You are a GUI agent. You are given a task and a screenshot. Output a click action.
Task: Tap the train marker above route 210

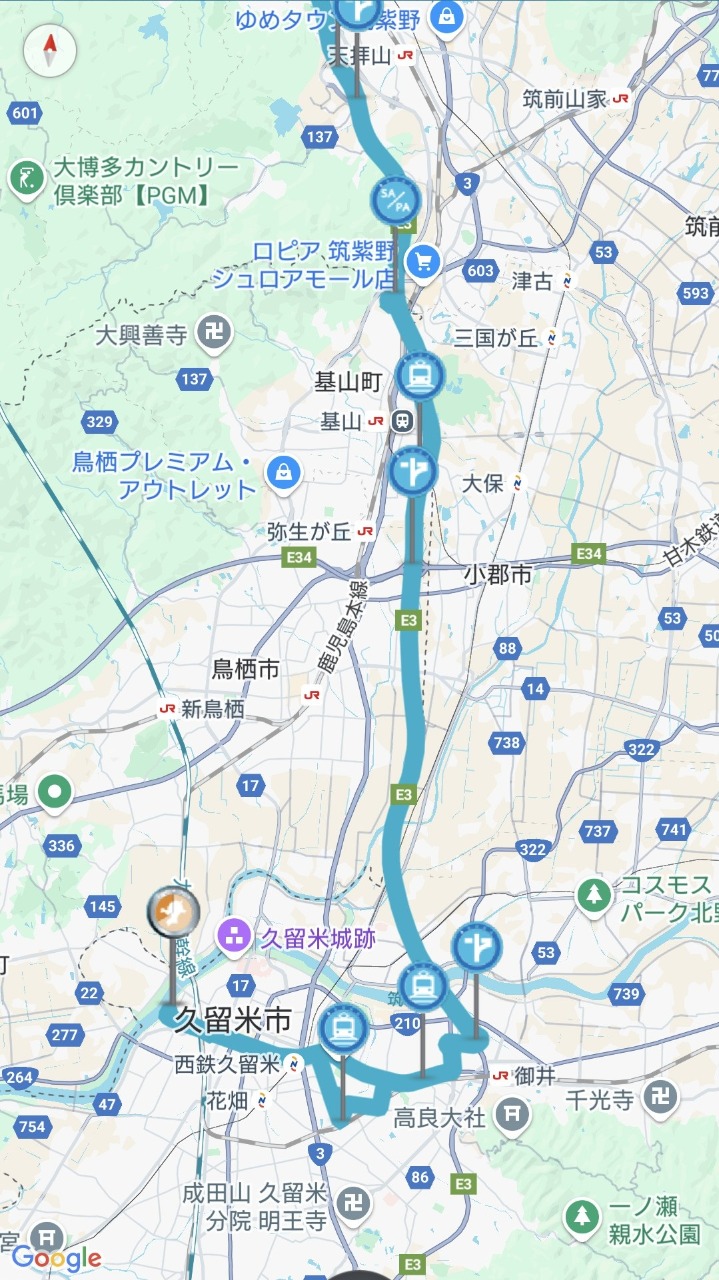(x=424, y=986)
